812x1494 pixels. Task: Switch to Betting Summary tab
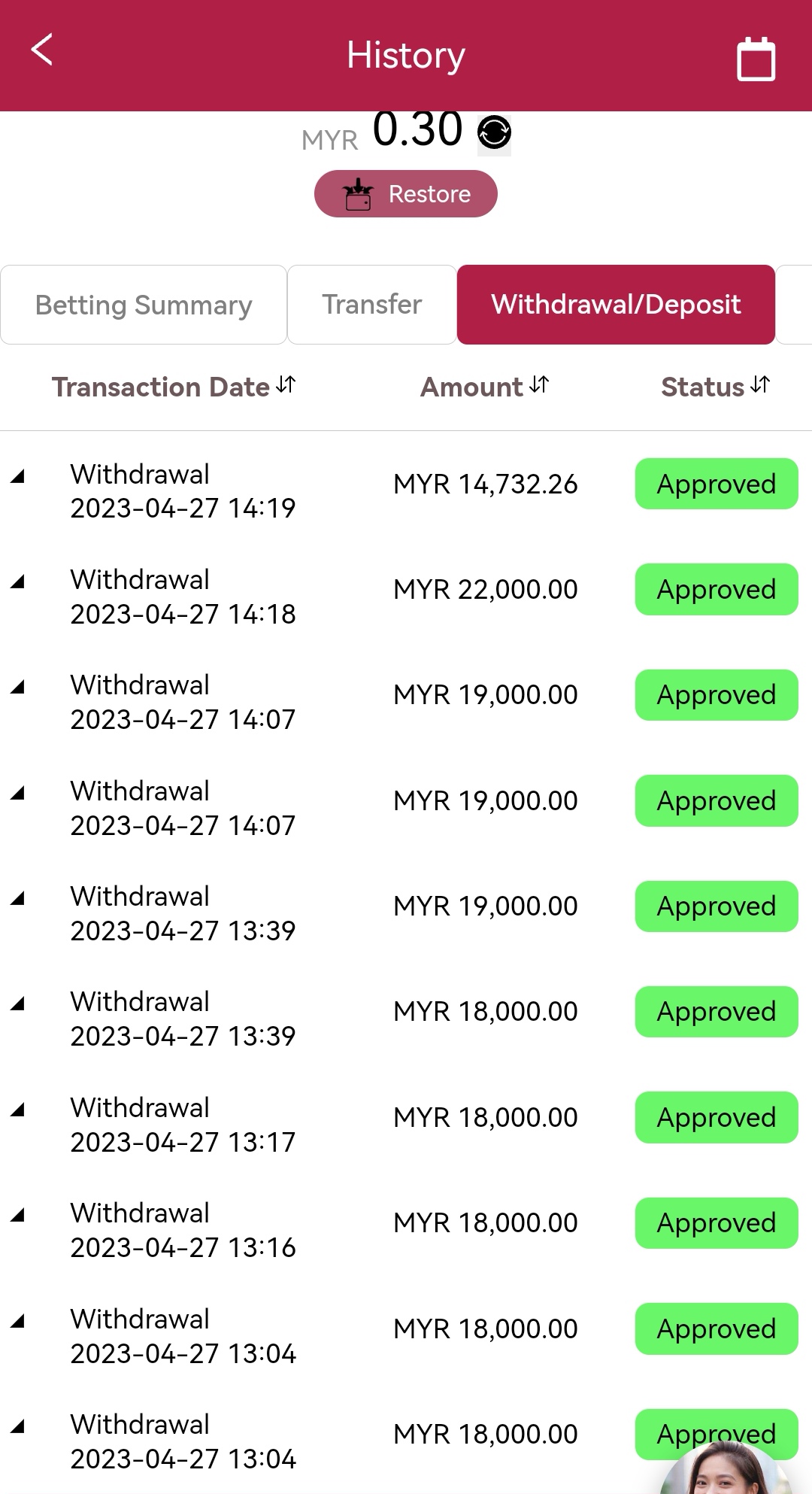click(144, 305)
